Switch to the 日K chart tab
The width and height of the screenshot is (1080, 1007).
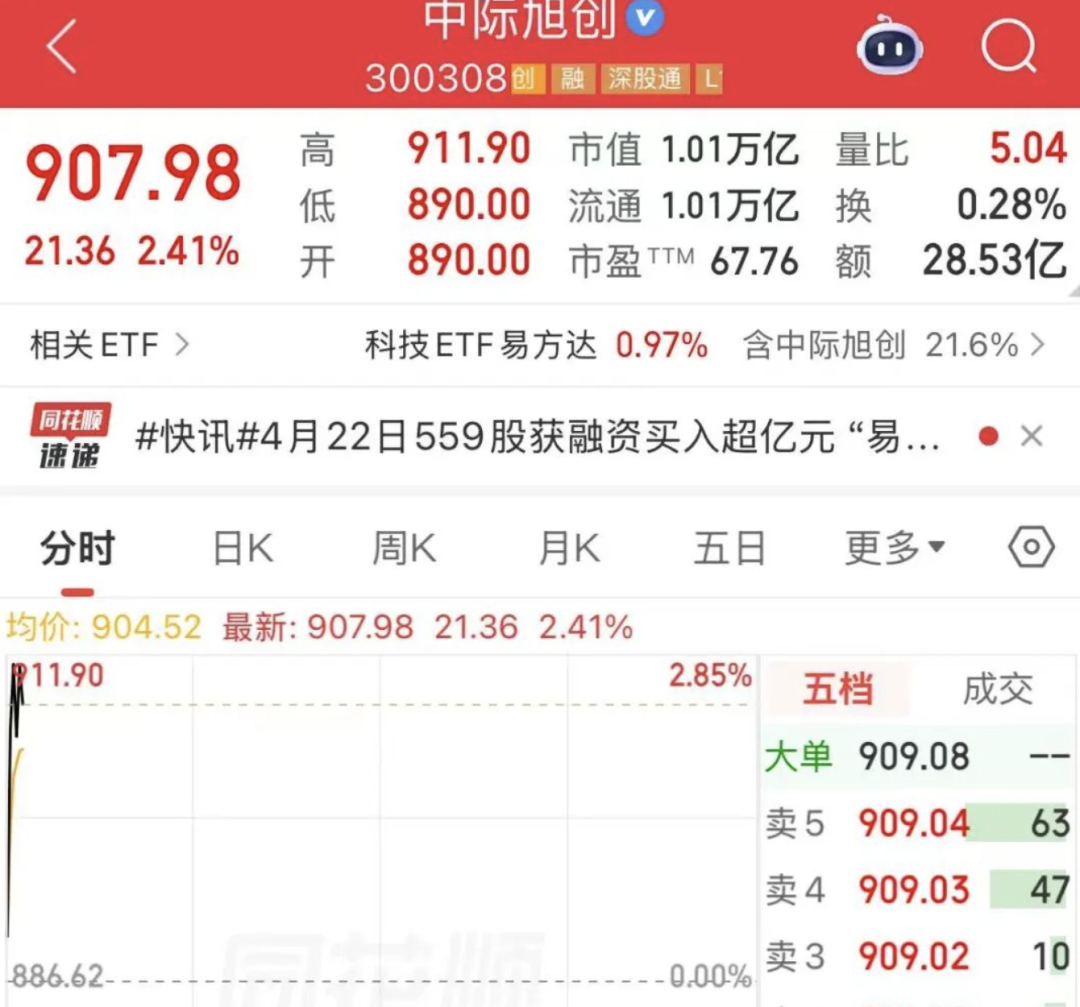(x=243, y=549)
